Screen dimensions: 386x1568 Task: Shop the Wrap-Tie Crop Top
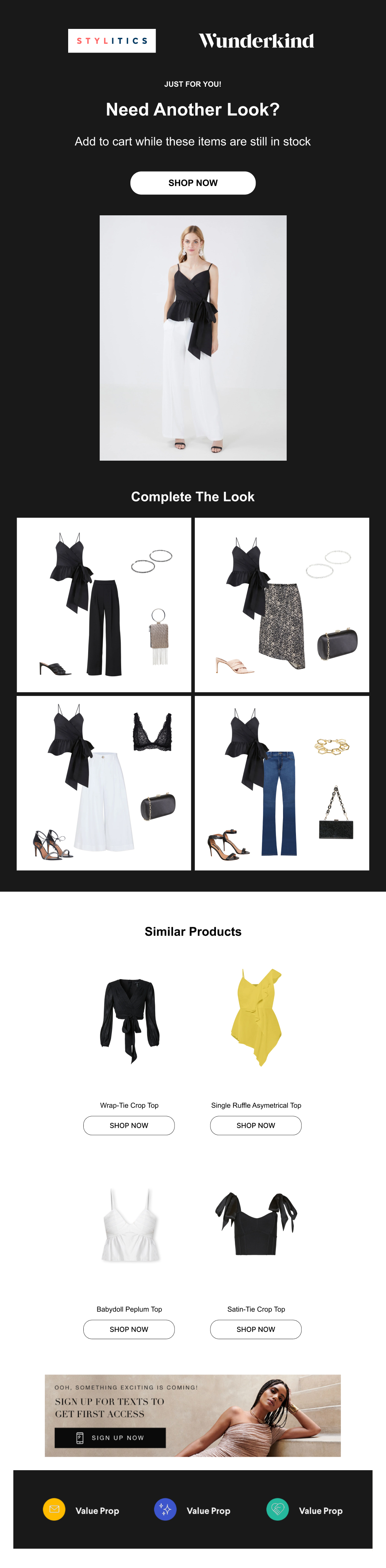(129, 1126)
